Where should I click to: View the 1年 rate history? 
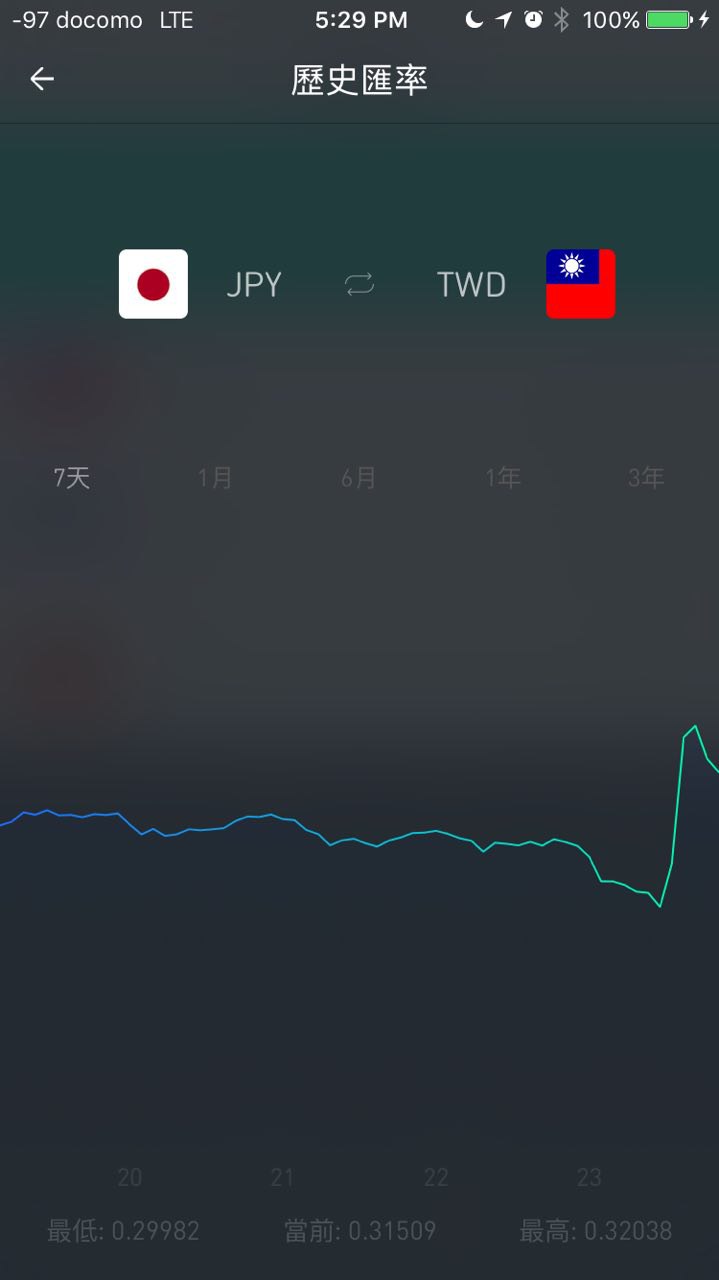tap(503, 478)
